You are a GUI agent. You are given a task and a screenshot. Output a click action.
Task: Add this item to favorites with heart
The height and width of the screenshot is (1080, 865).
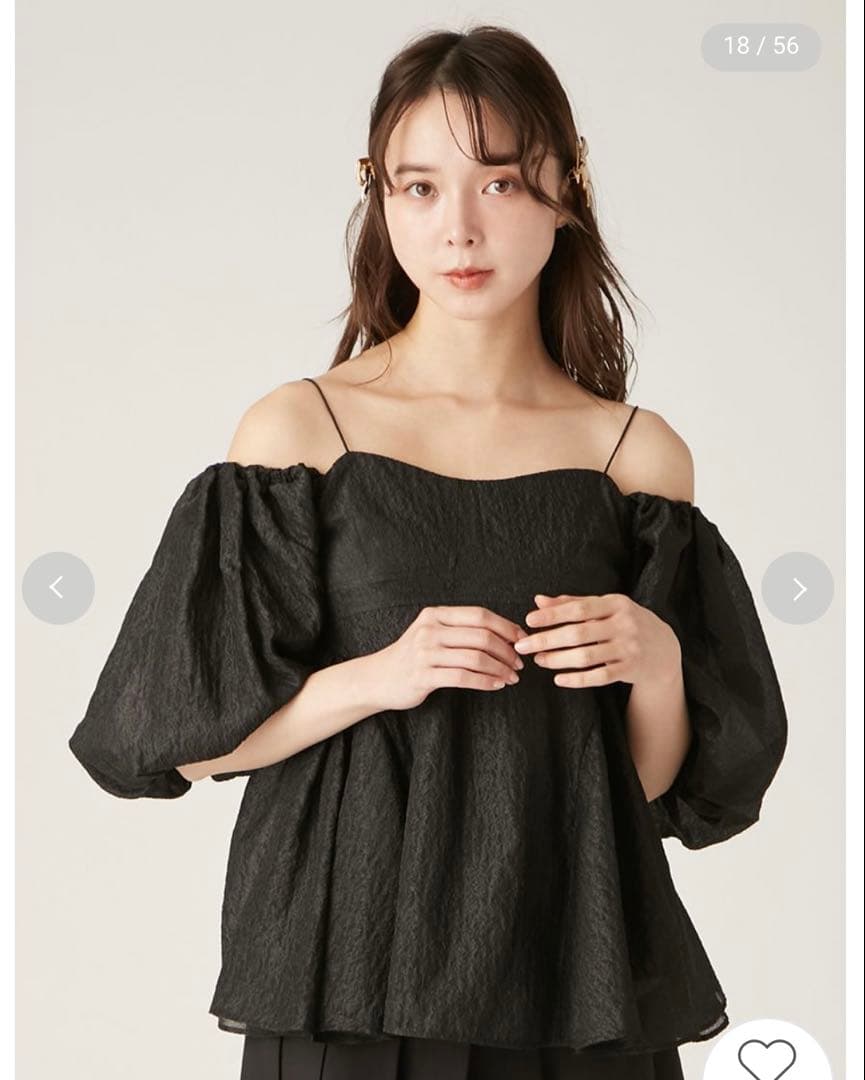[x=767, y=1057]
